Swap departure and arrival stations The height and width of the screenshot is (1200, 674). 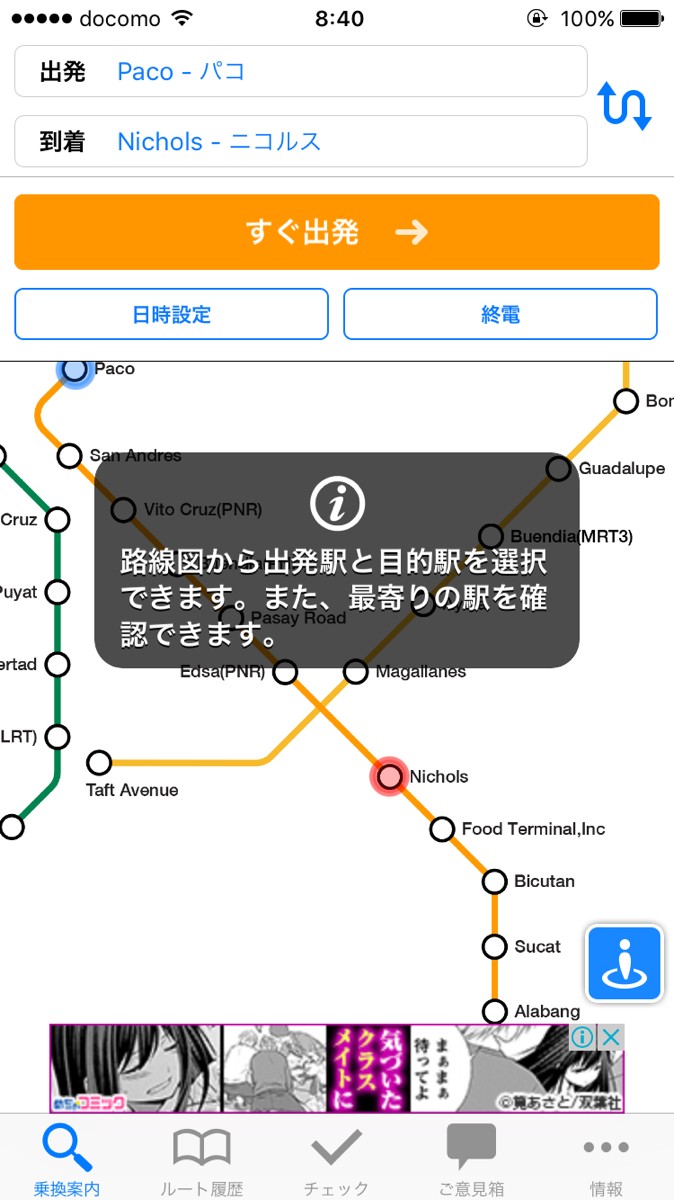(x=625, y=106)
